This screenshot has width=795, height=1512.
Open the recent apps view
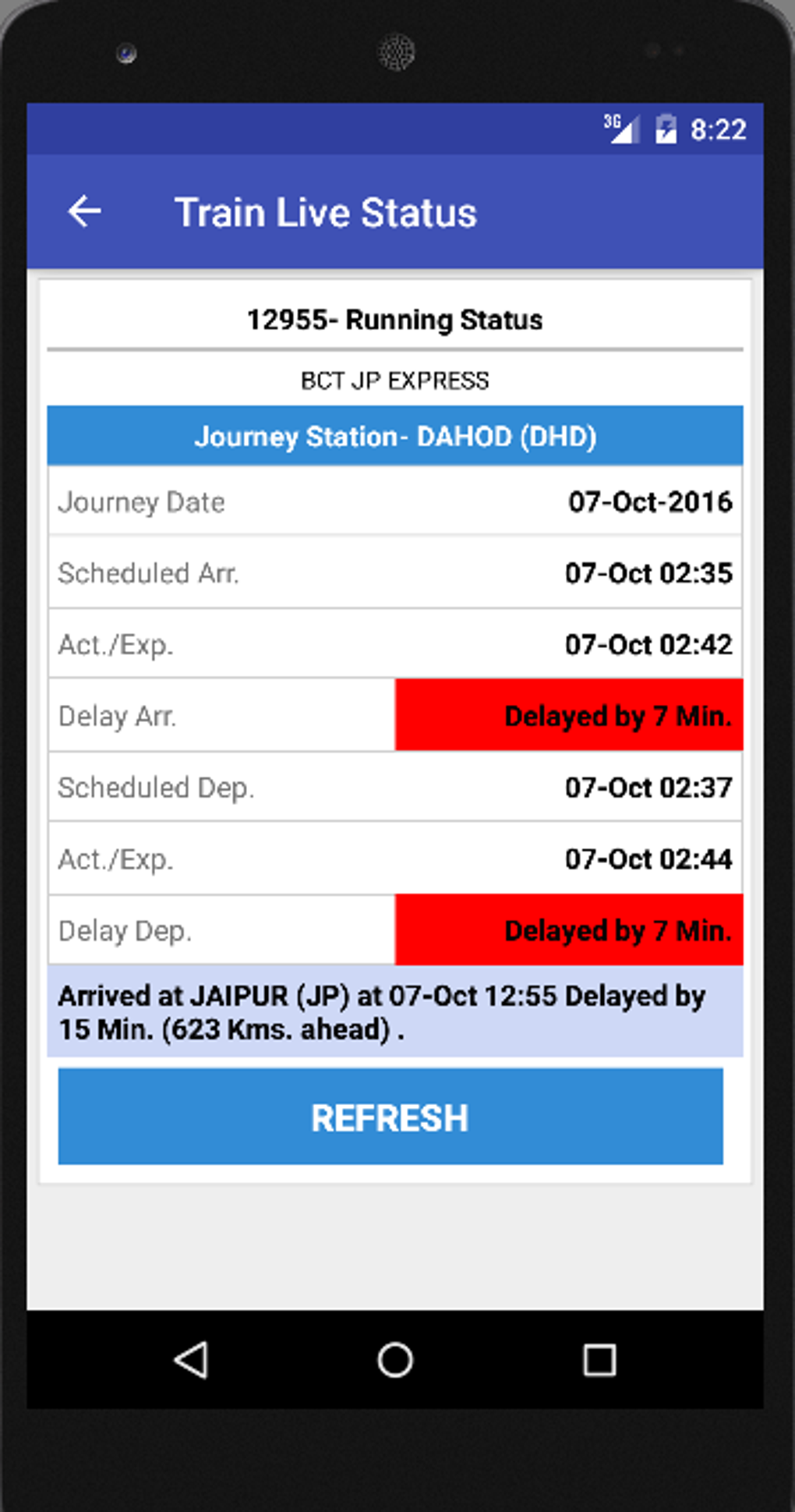click(x=599, y=1360)
